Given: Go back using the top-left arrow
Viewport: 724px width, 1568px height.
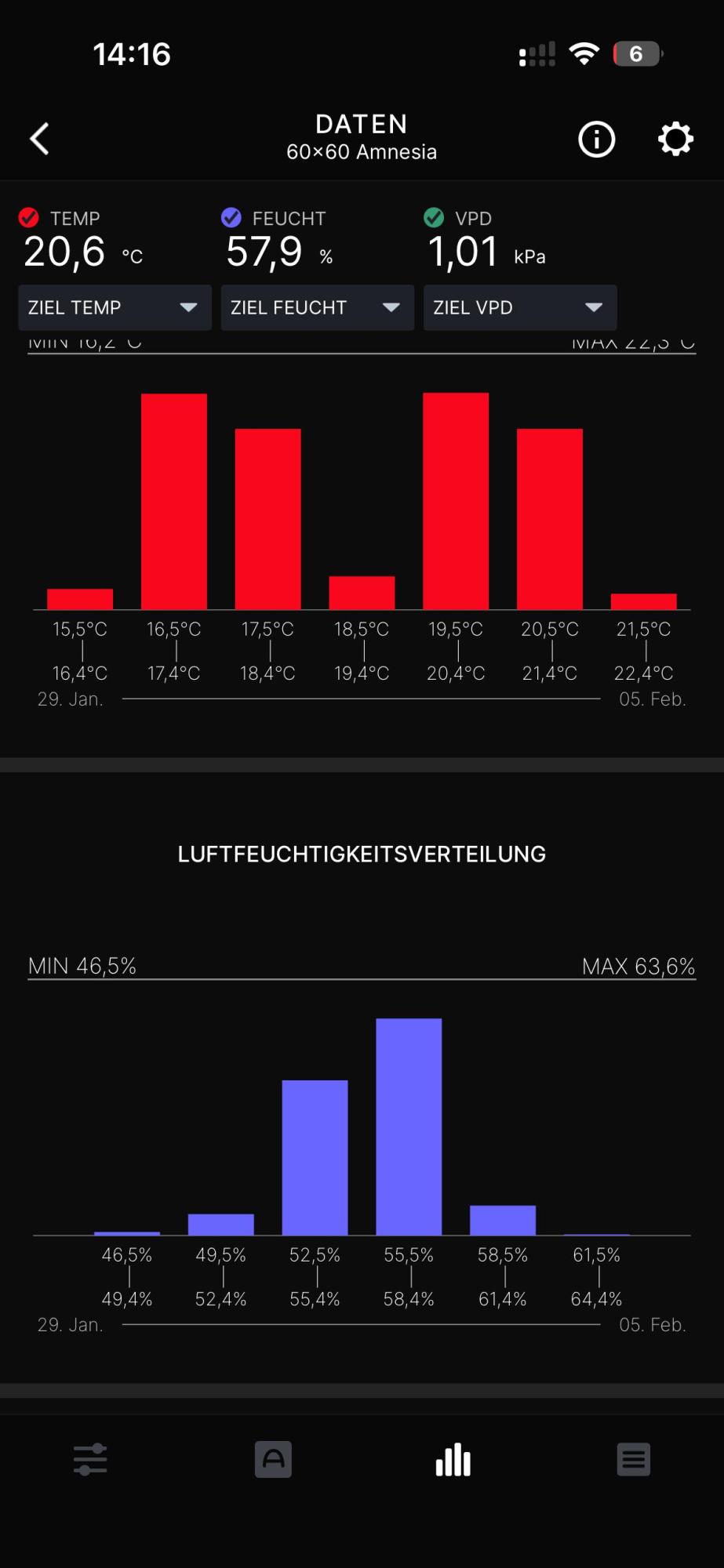Looking at the screenshot, I should [x=40, y=139].
